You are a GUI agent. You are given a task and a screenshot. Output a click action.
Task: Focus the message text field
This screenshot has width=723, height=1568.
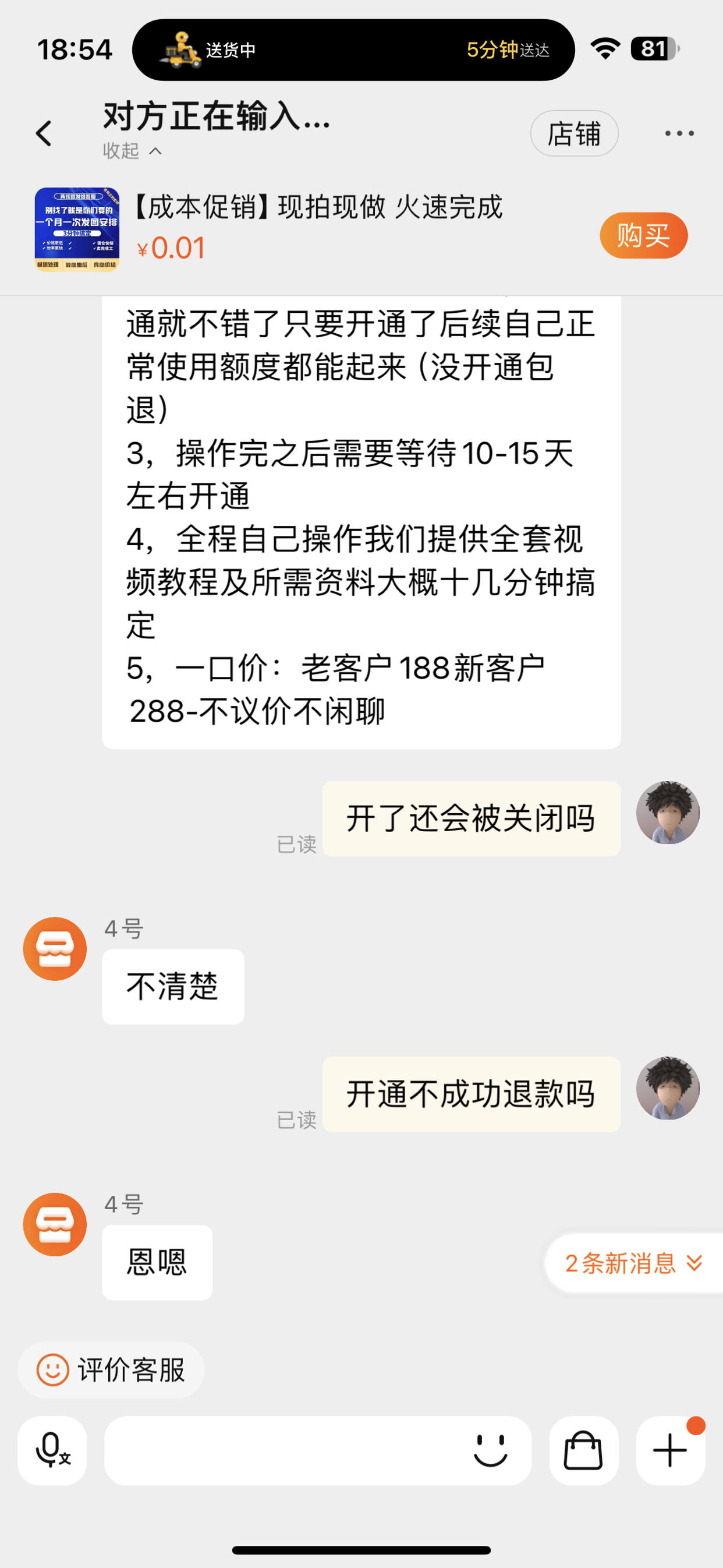pyautogui.click(x=286, y=1450)
